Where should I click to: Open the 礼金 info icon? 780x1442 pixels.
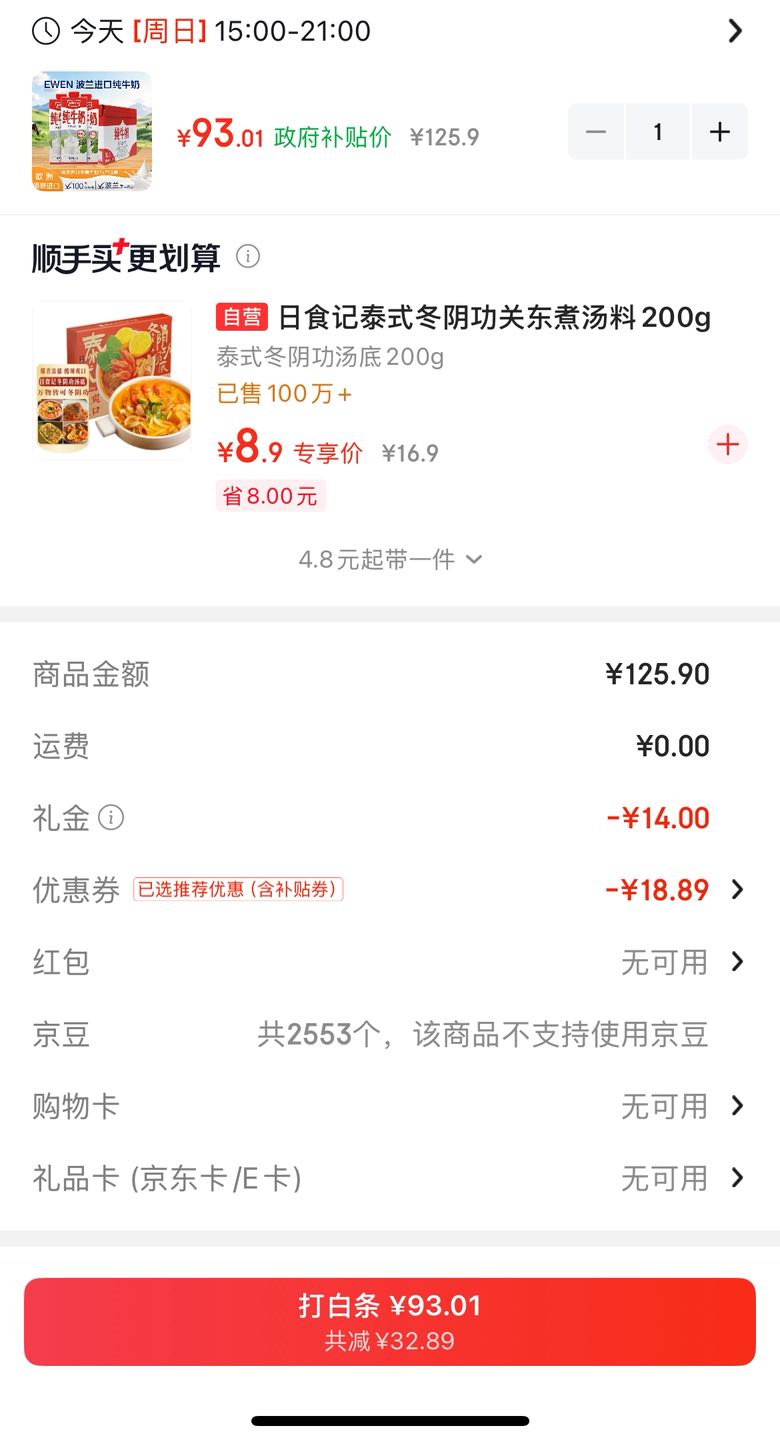tap(111, 818)
